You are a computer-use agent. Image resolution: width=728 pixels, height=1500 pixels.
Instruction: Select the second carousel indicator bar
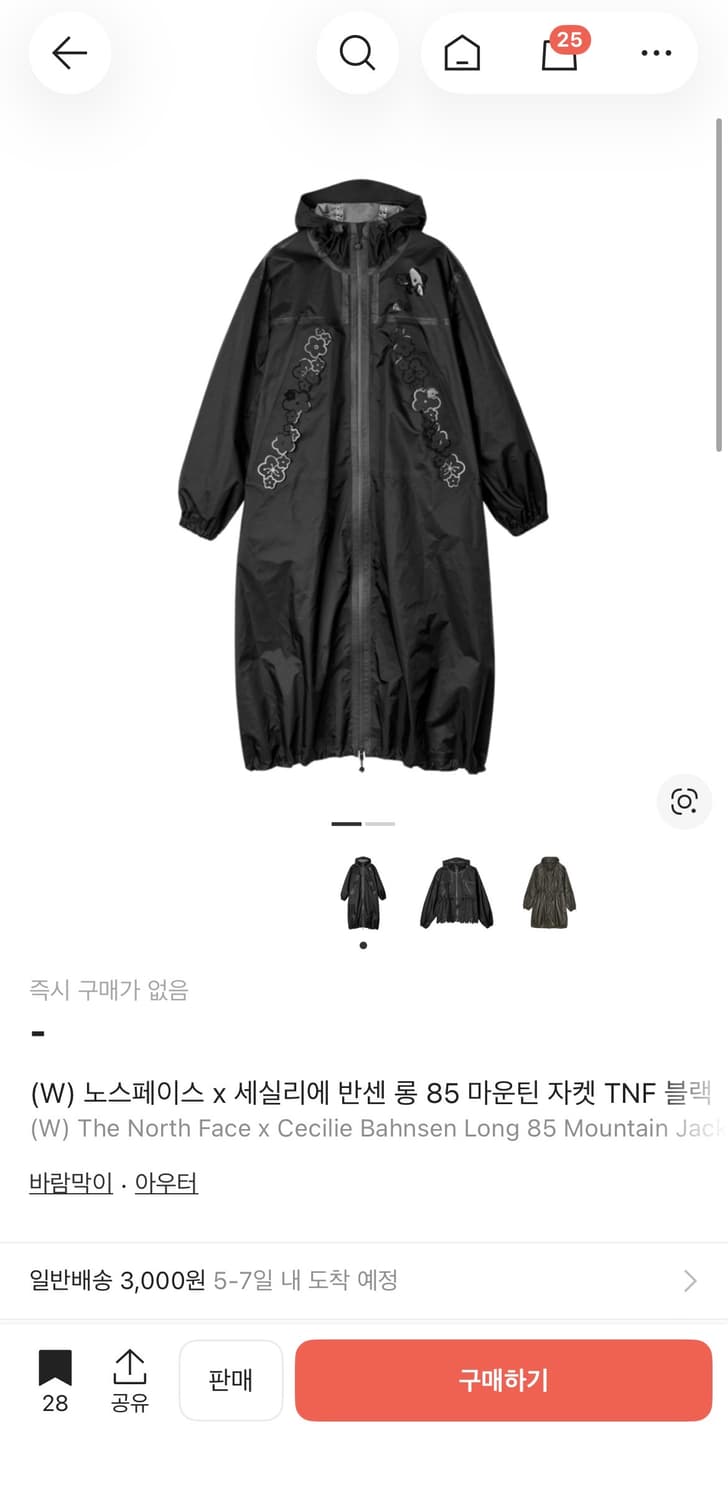(x=380, y=823)
